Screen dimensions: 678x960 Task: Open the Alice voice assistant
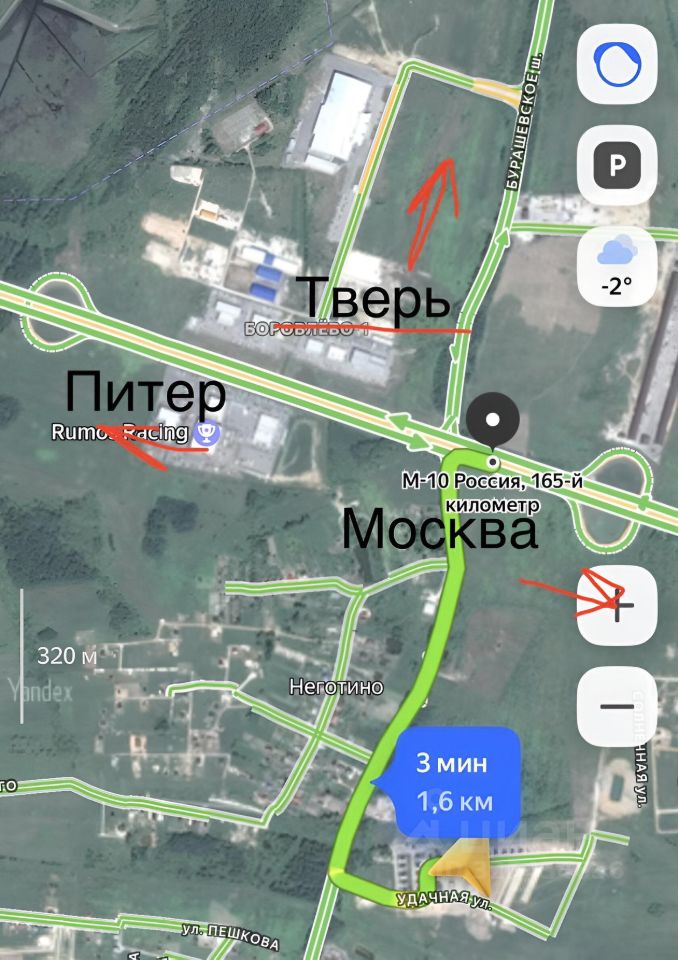[x=617, y=66]
